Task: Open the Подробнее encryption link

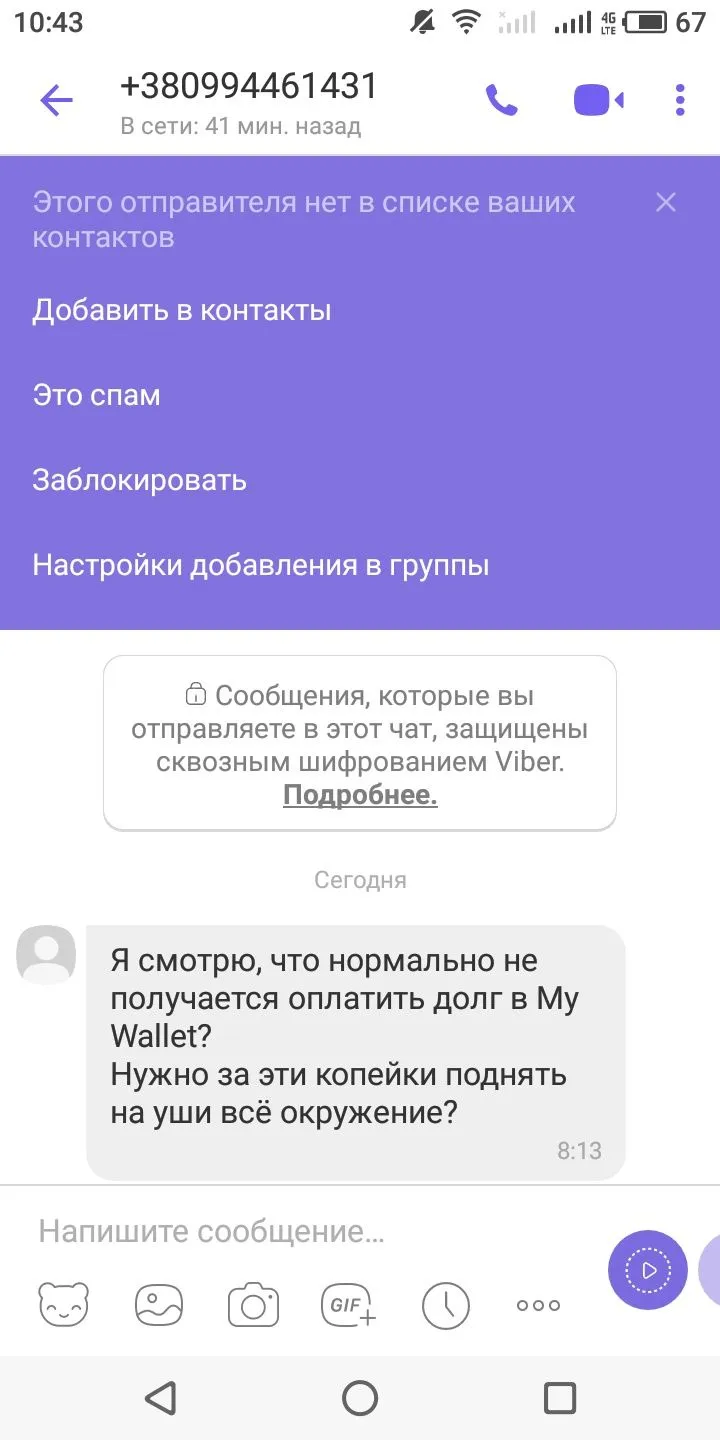Action: coord(360,795)
